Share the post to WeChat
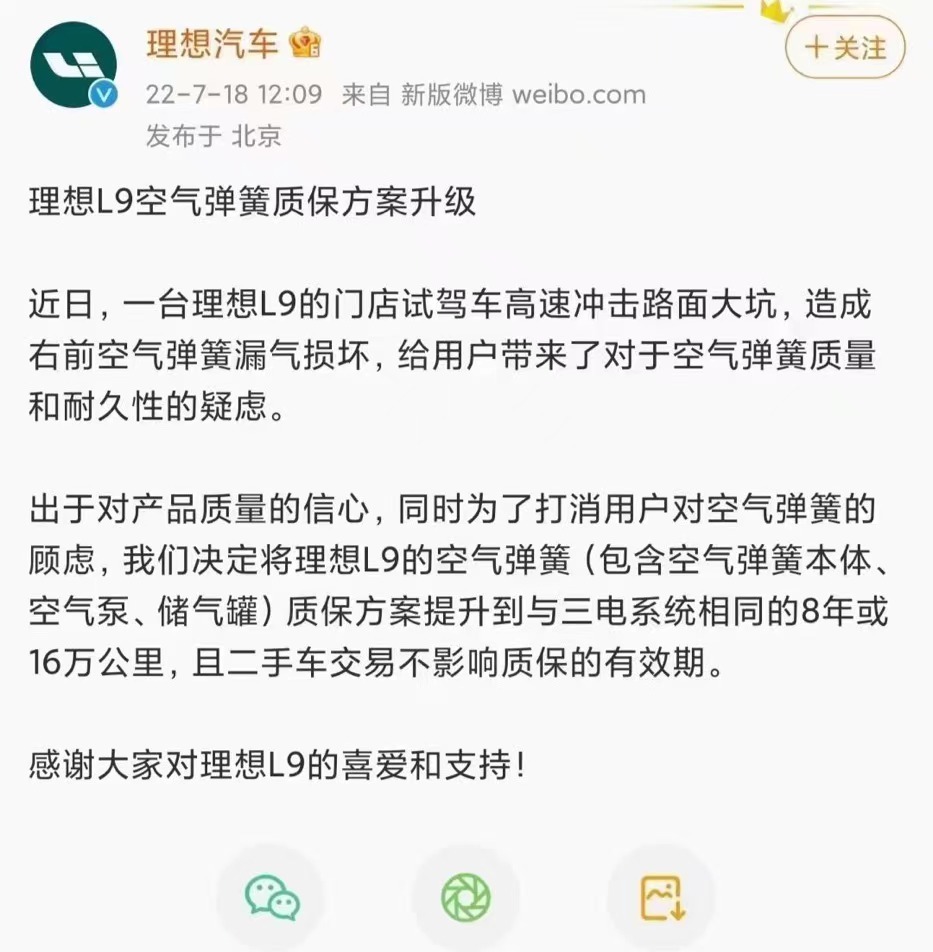The width and height of the screenshot is (933, 952). tap(272, 896)
